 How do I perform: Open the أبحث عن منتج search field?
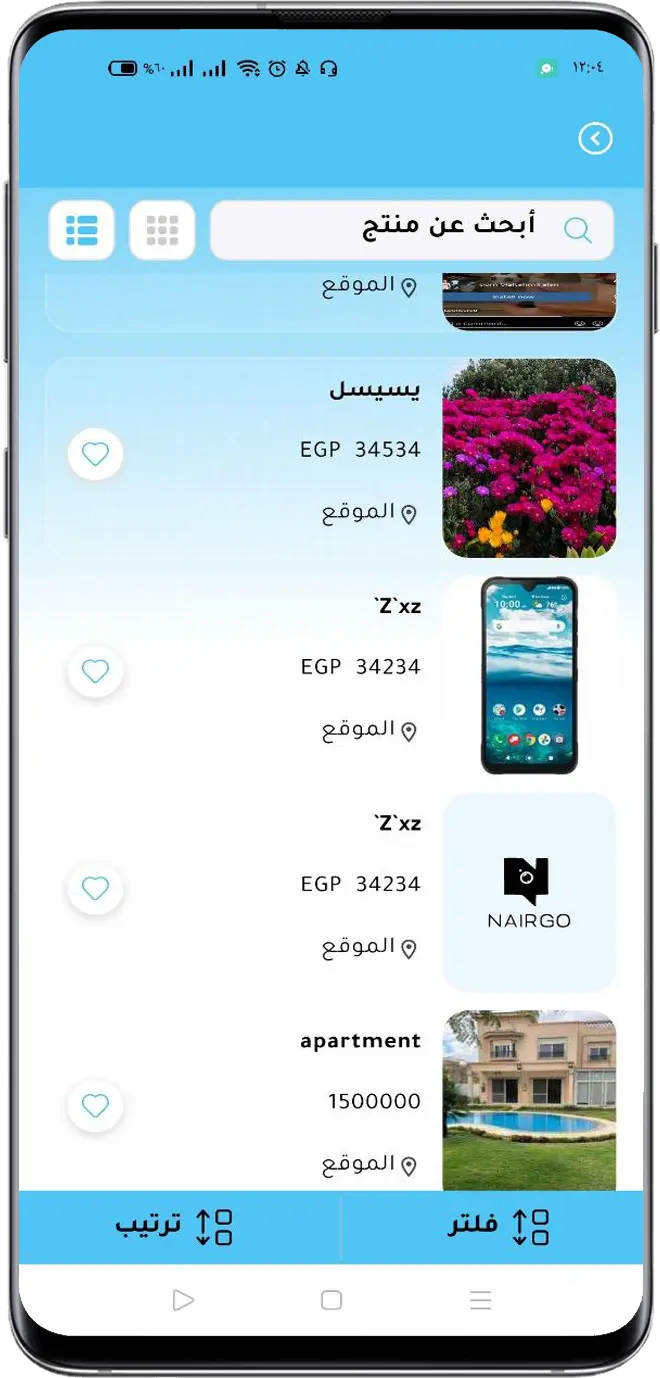click(412, 229)
